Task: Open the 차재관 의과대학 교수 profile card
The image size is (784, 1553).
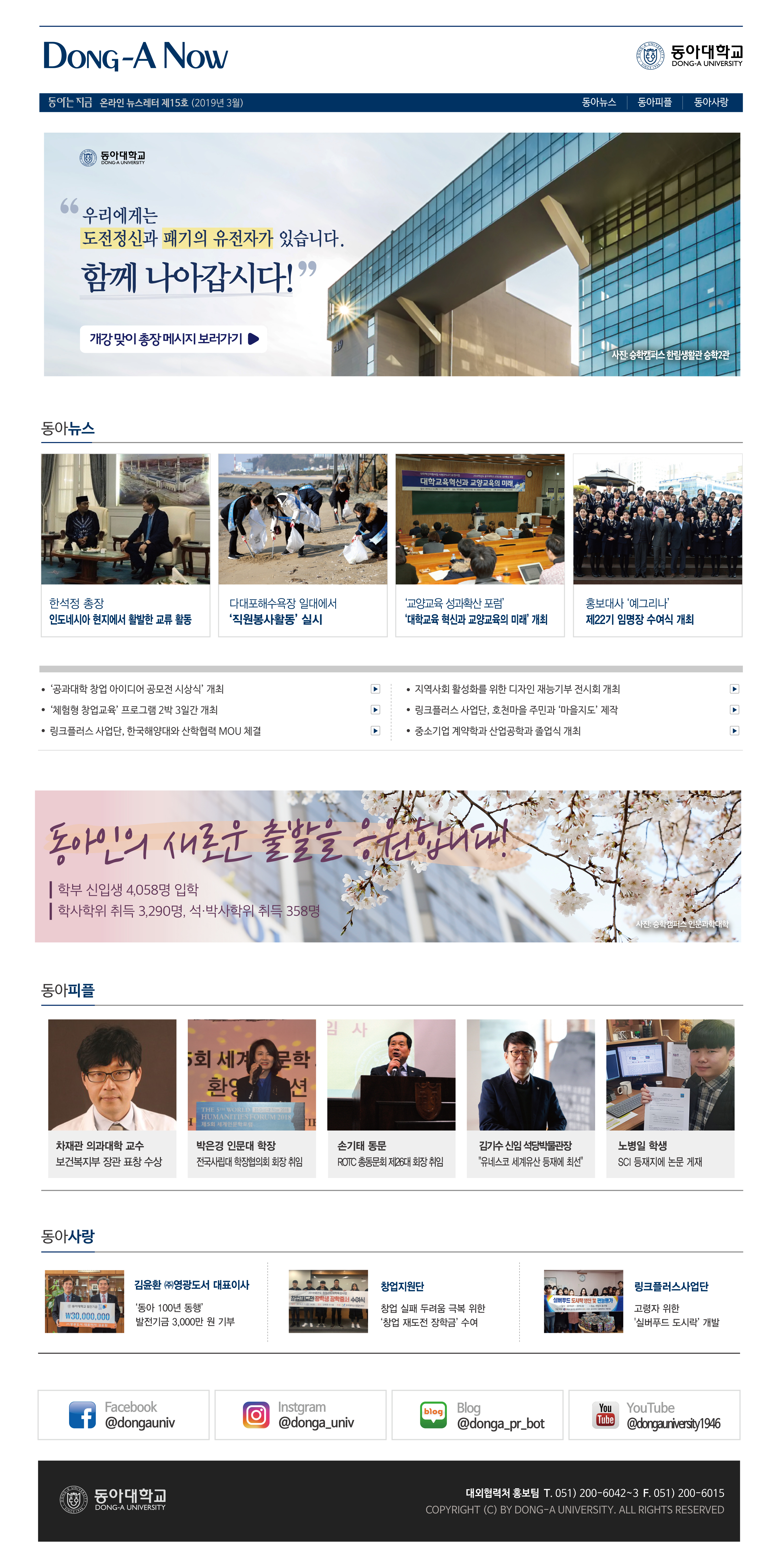Action: click(x=112, y=1098)
